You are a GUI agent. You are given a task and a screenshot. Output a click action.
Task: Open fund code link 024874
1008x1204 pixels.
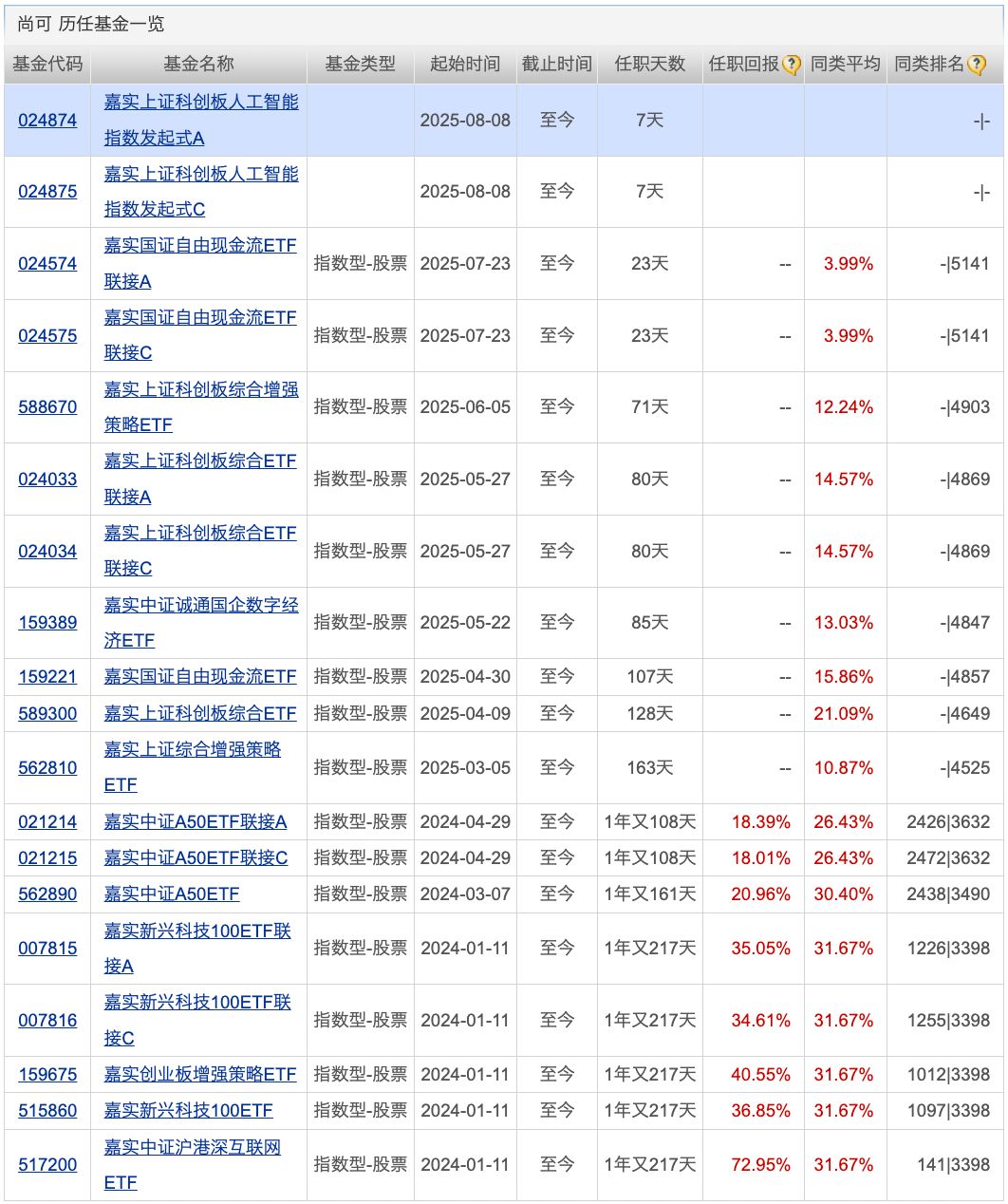(47, 121)
